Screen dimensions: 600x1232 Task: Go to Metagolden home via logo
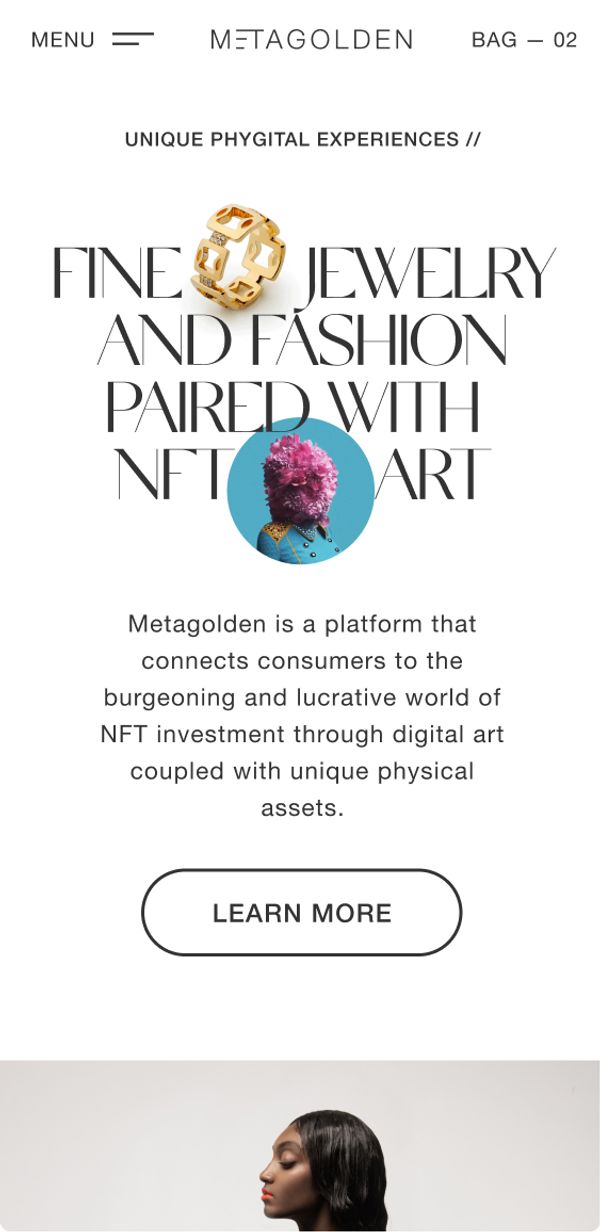[x=311, y=40]
